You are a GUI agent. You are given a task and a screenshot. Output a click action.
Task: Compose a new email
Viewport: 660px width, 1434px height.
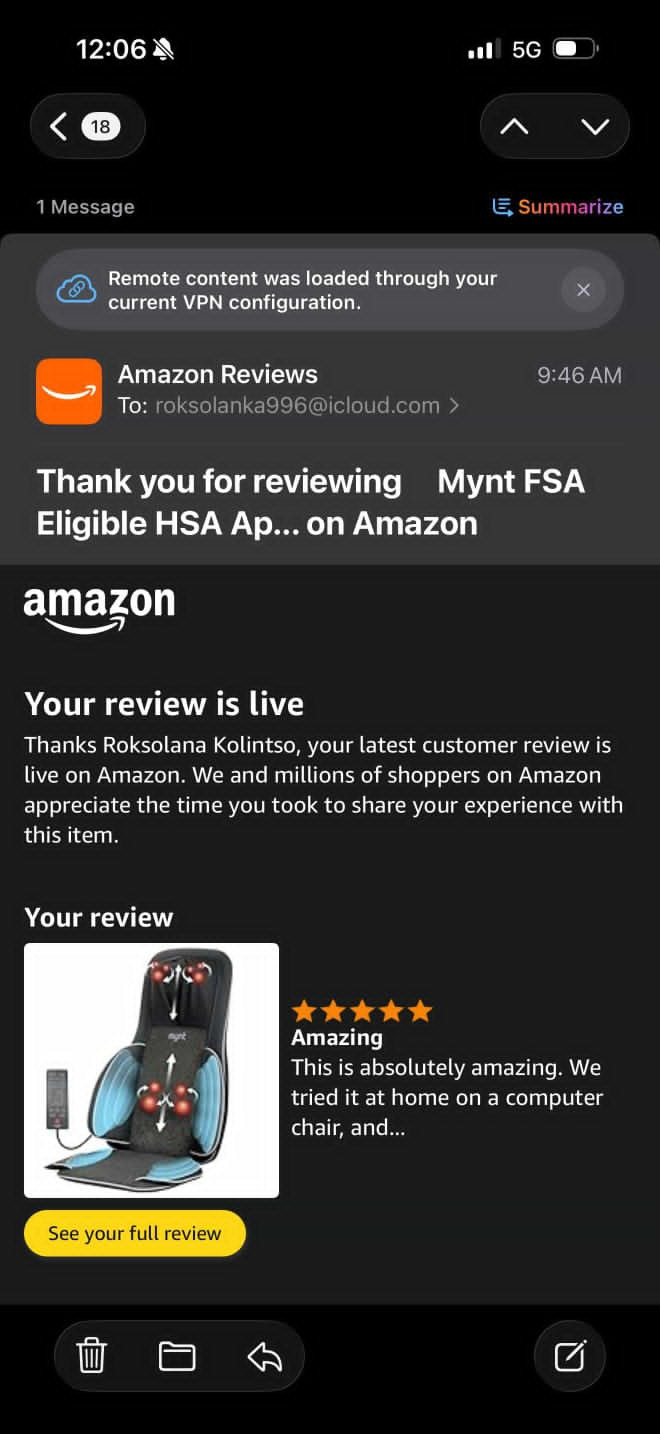pos(569,1356)
